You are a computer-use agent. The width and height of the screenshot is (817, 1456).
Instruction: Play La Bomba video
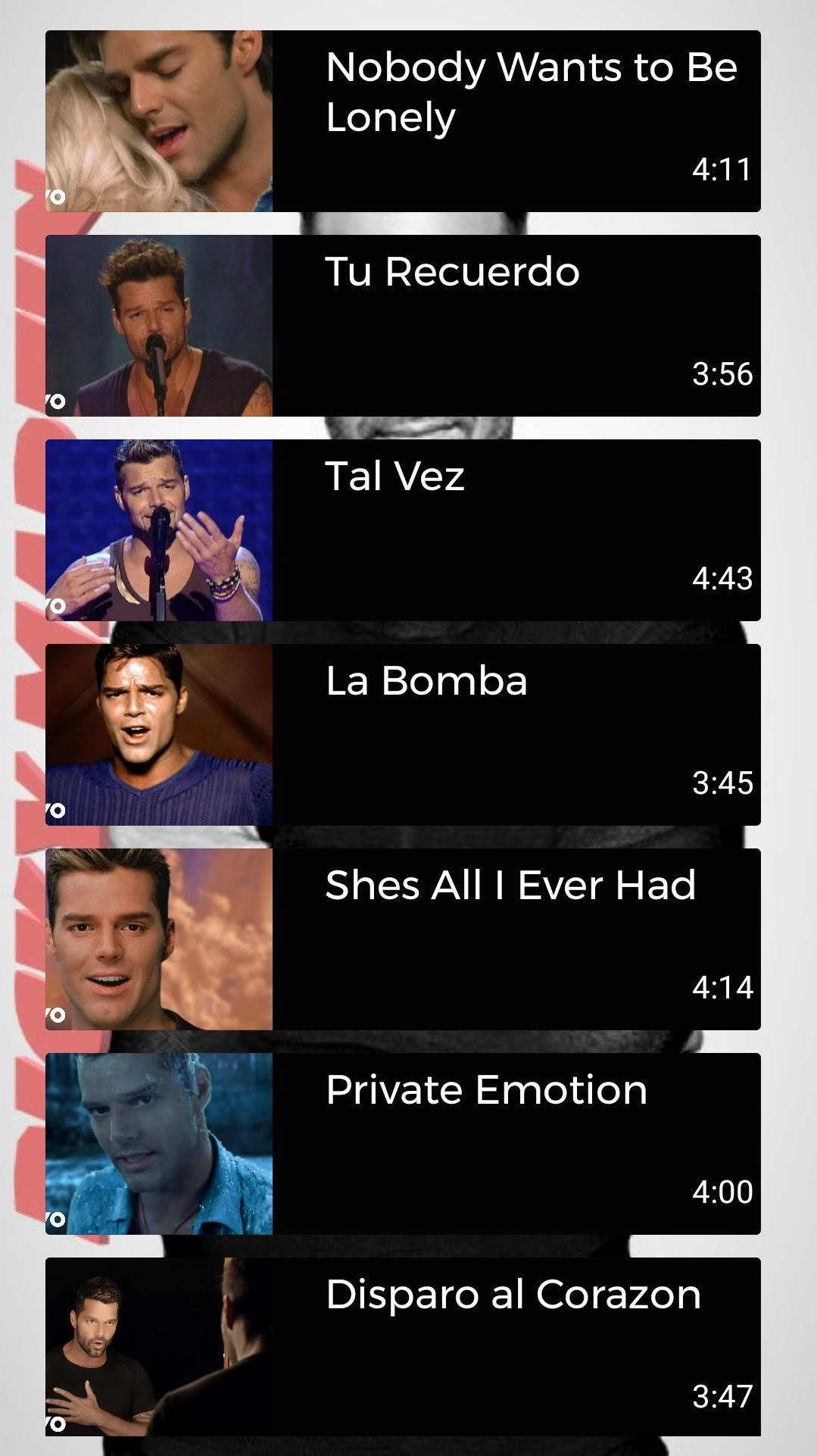tap(403, 735)
